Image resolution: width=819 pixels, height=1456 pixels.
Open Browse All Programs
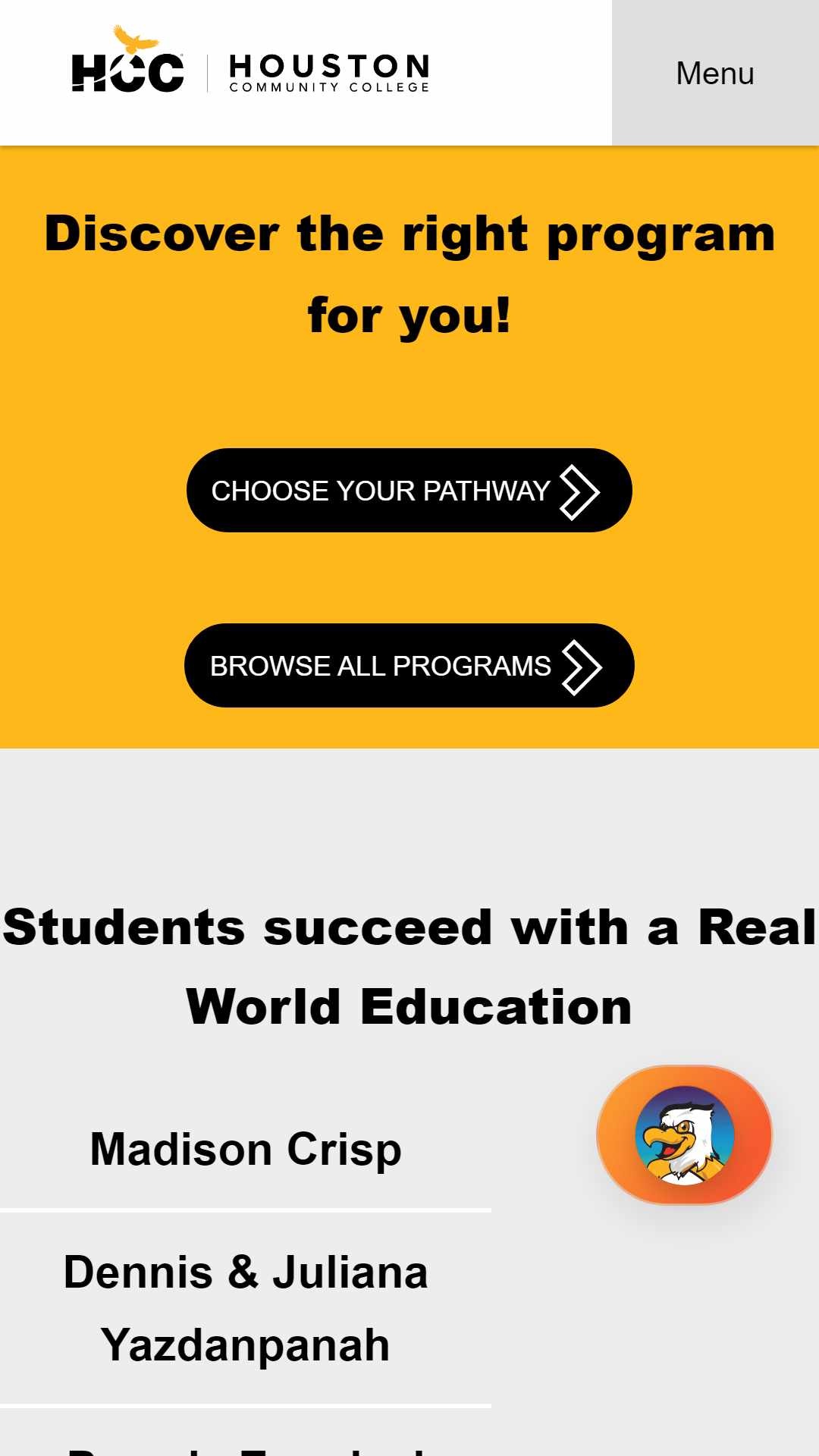point(409,666)
